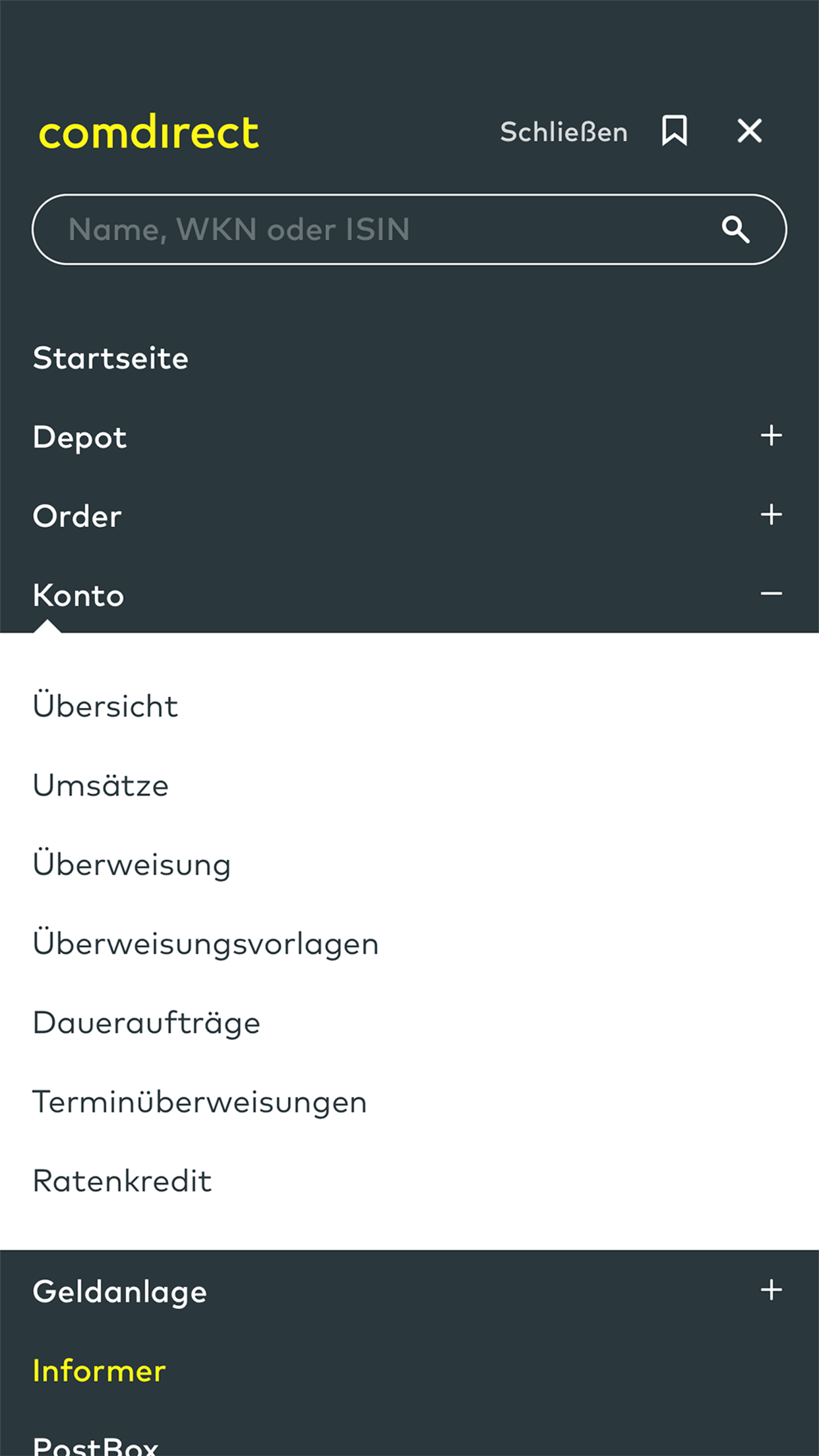This screenshot has height=1456, width=819.
Task: Close the menu with the X icon
Action: point(750,131)
